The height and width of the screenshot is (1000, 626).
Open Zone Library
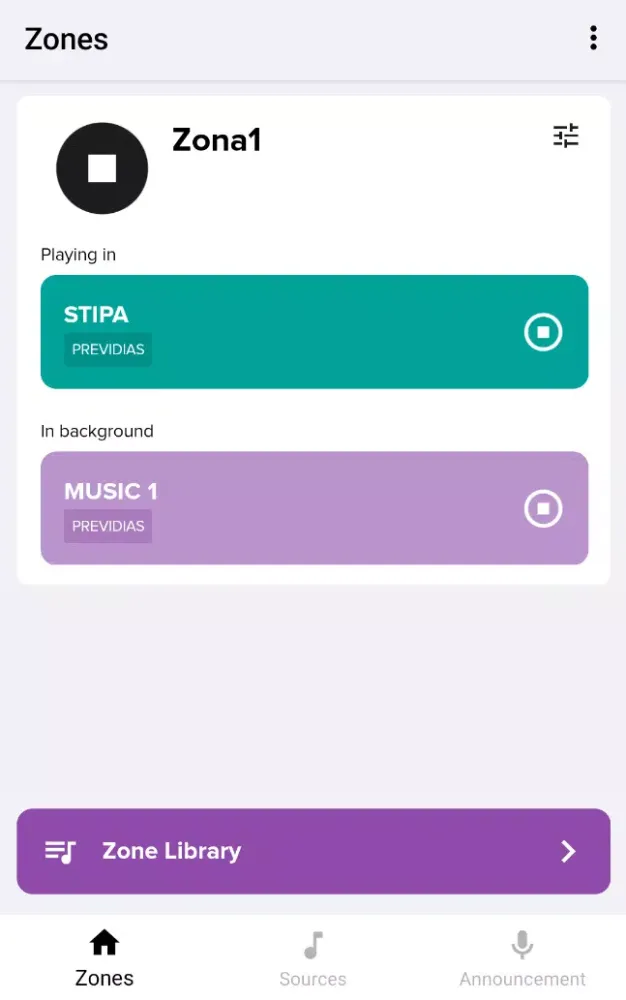tap(313, 851)
